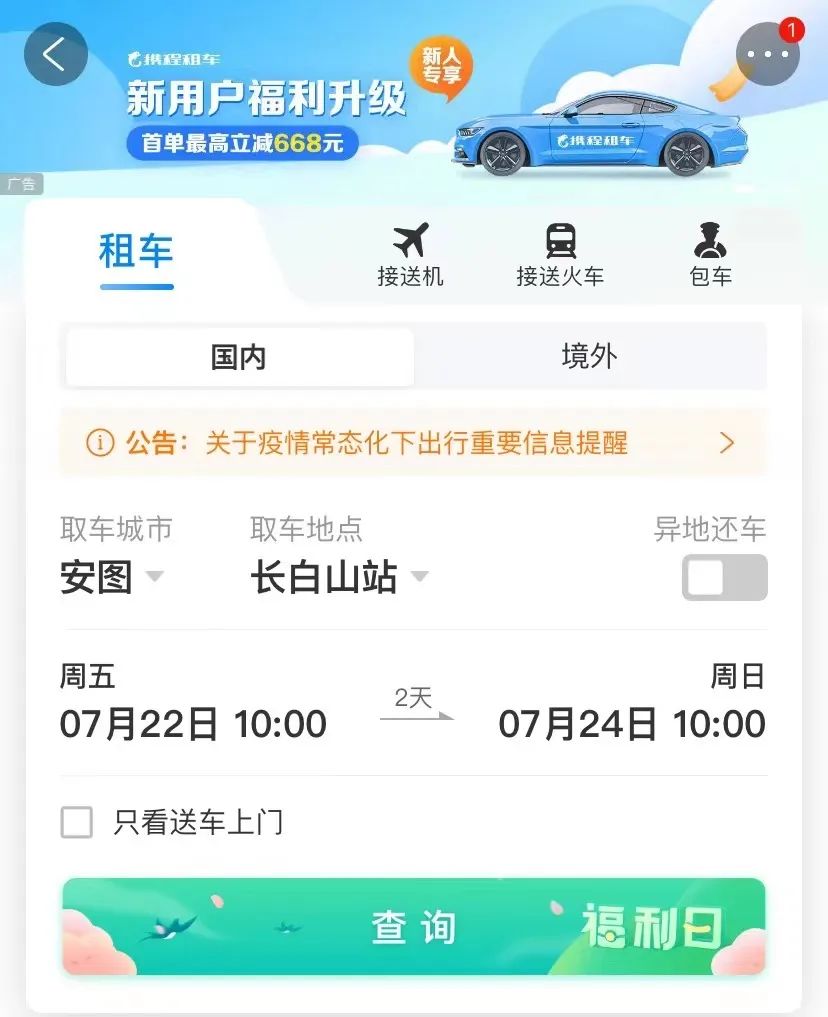The image size is (828, 1017).
Task: Change return date 07月24日 10:00
Action: coord(632,723)
